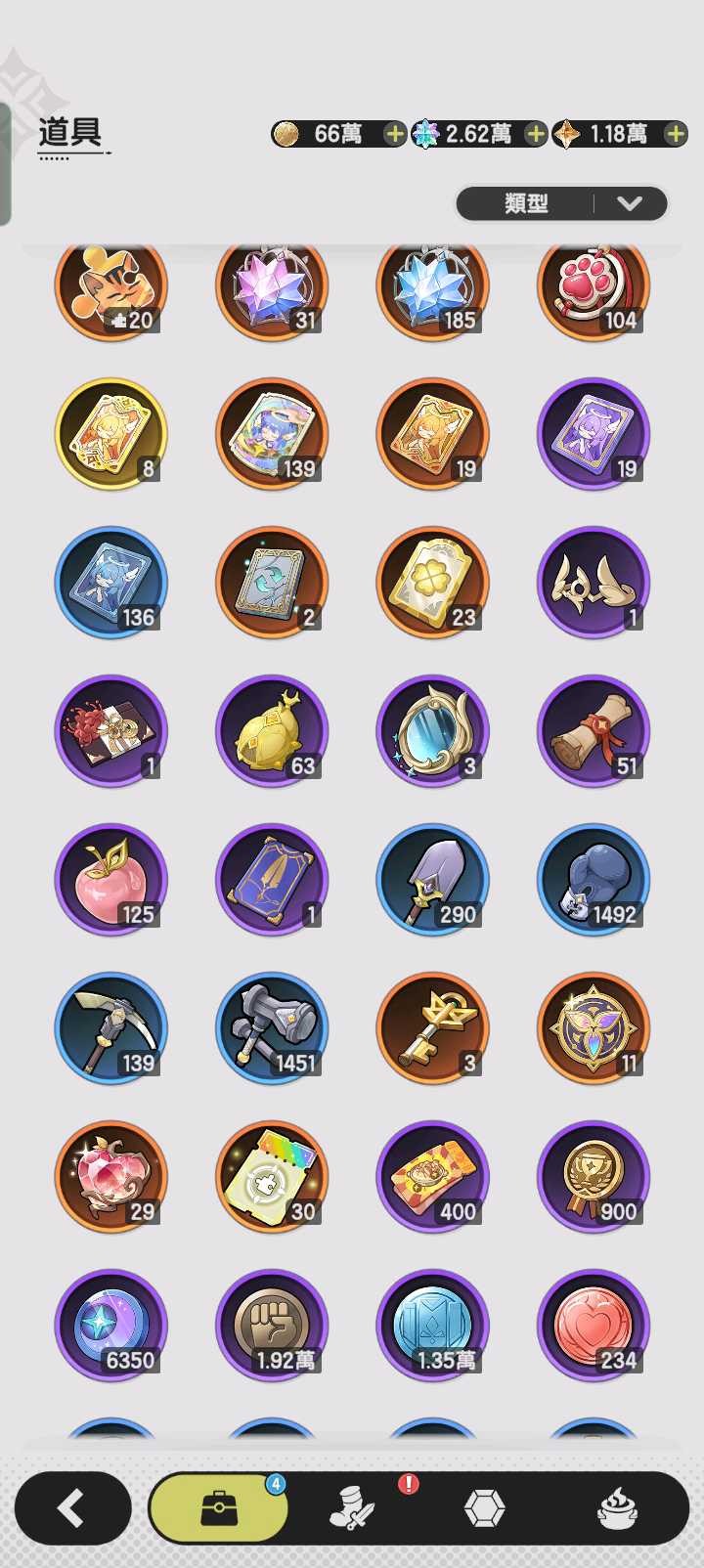Go back with the arrow button
This screenshot has width=704, height=1568.
[72, 1508]
